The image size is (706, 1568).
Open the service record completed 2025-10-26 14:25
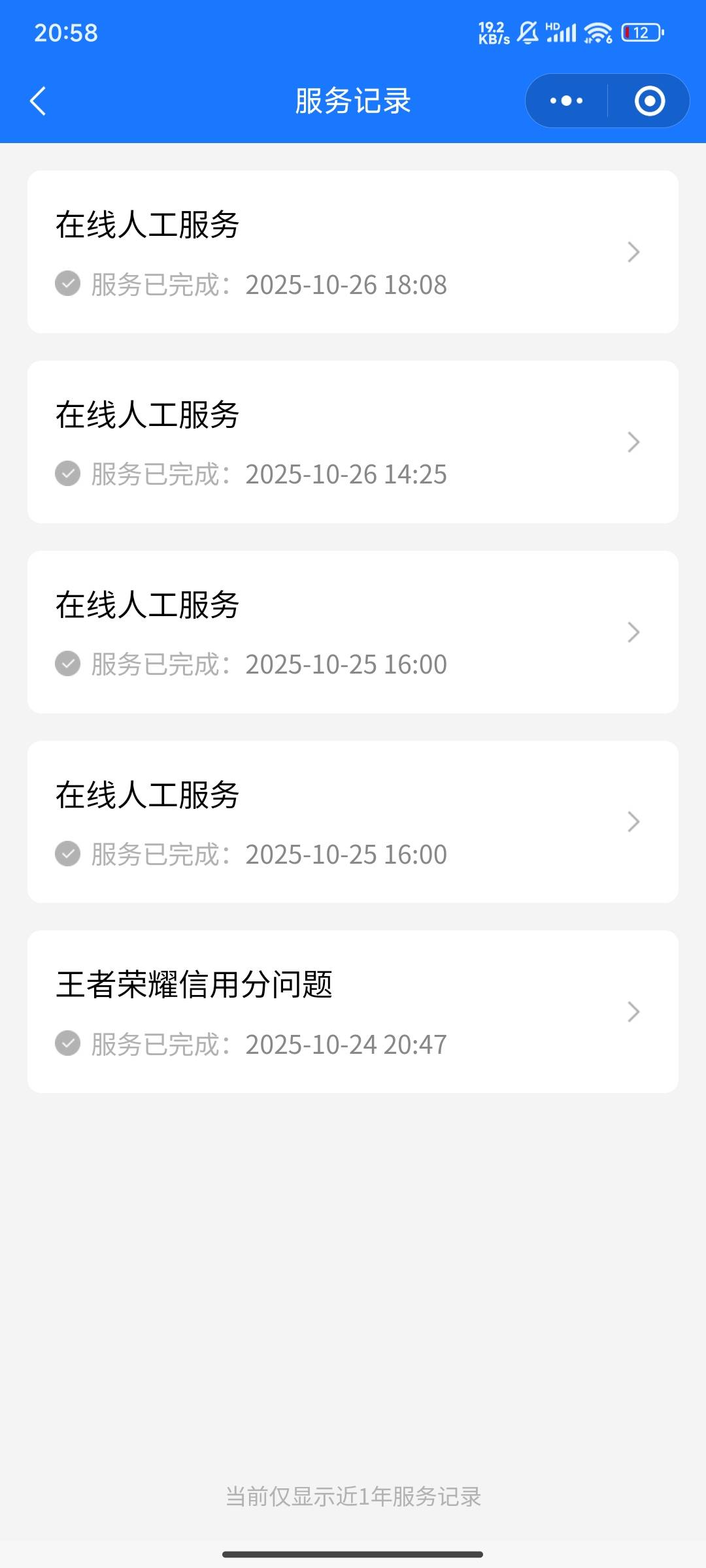(353, 442)
